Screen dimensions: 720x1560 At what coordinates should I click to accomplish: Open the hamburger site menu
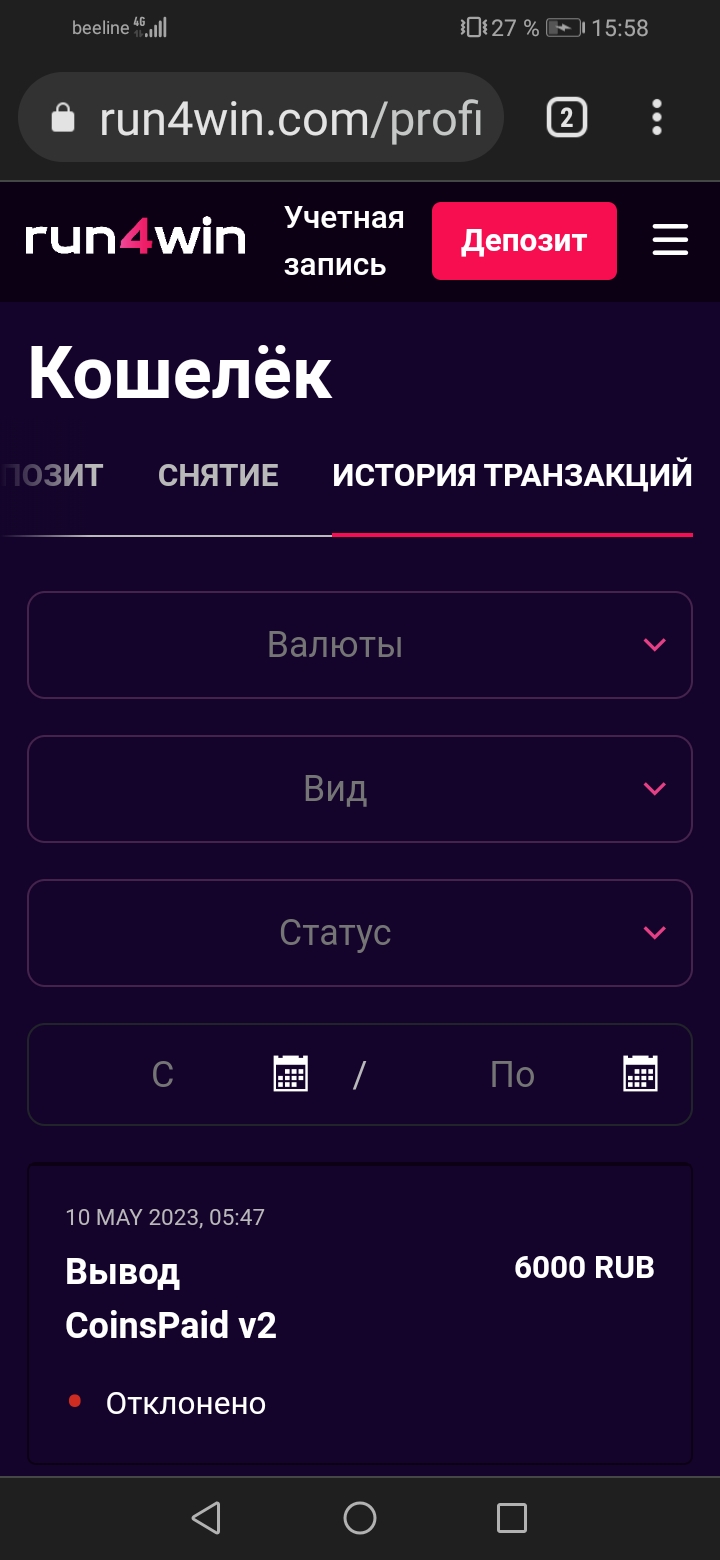[x=670, y=240]
